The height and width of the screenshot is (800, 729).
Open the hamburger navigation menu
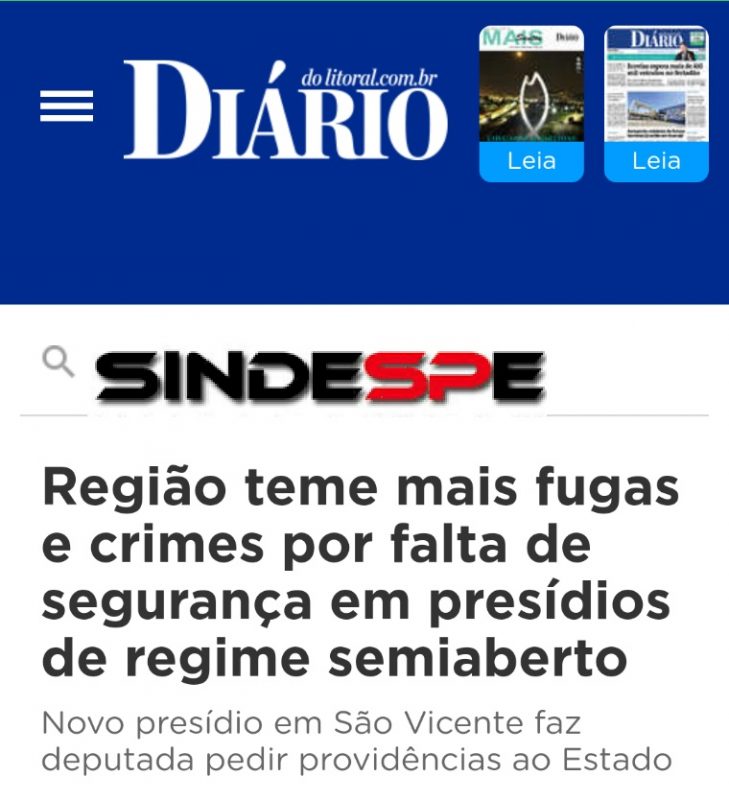click(x=66, y=106)
